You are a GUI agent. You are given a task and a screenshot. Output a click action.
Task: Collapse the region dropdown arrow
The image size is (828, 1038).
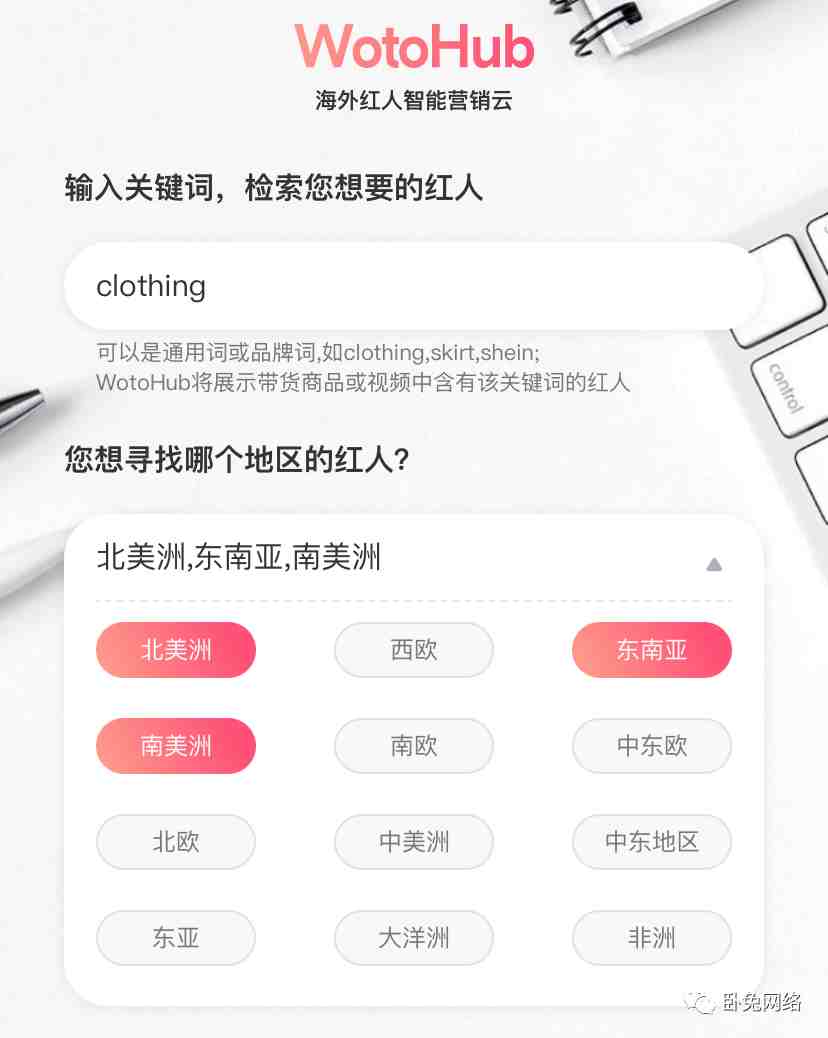pos(714,564)
